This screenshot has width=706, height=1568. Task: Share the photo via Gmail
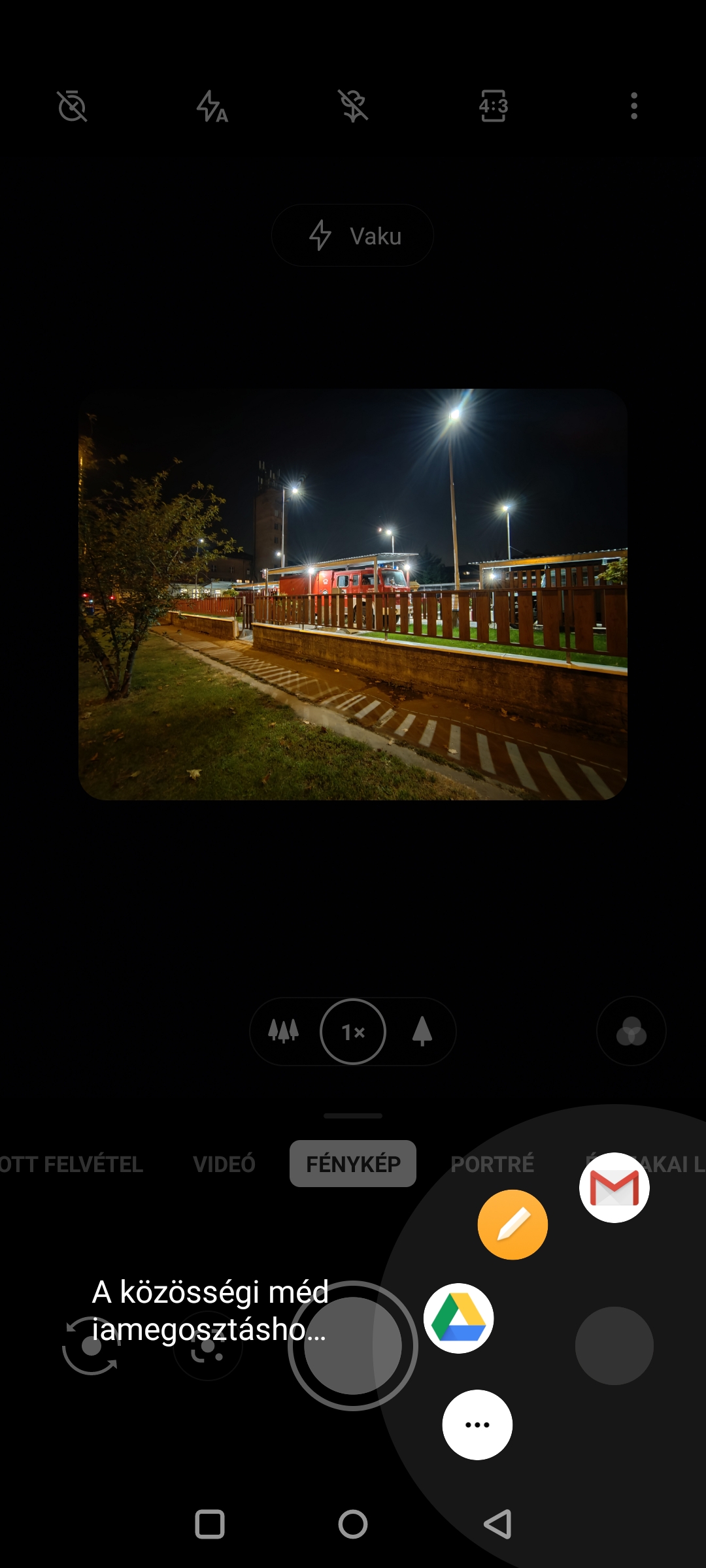coord(614,1188)
